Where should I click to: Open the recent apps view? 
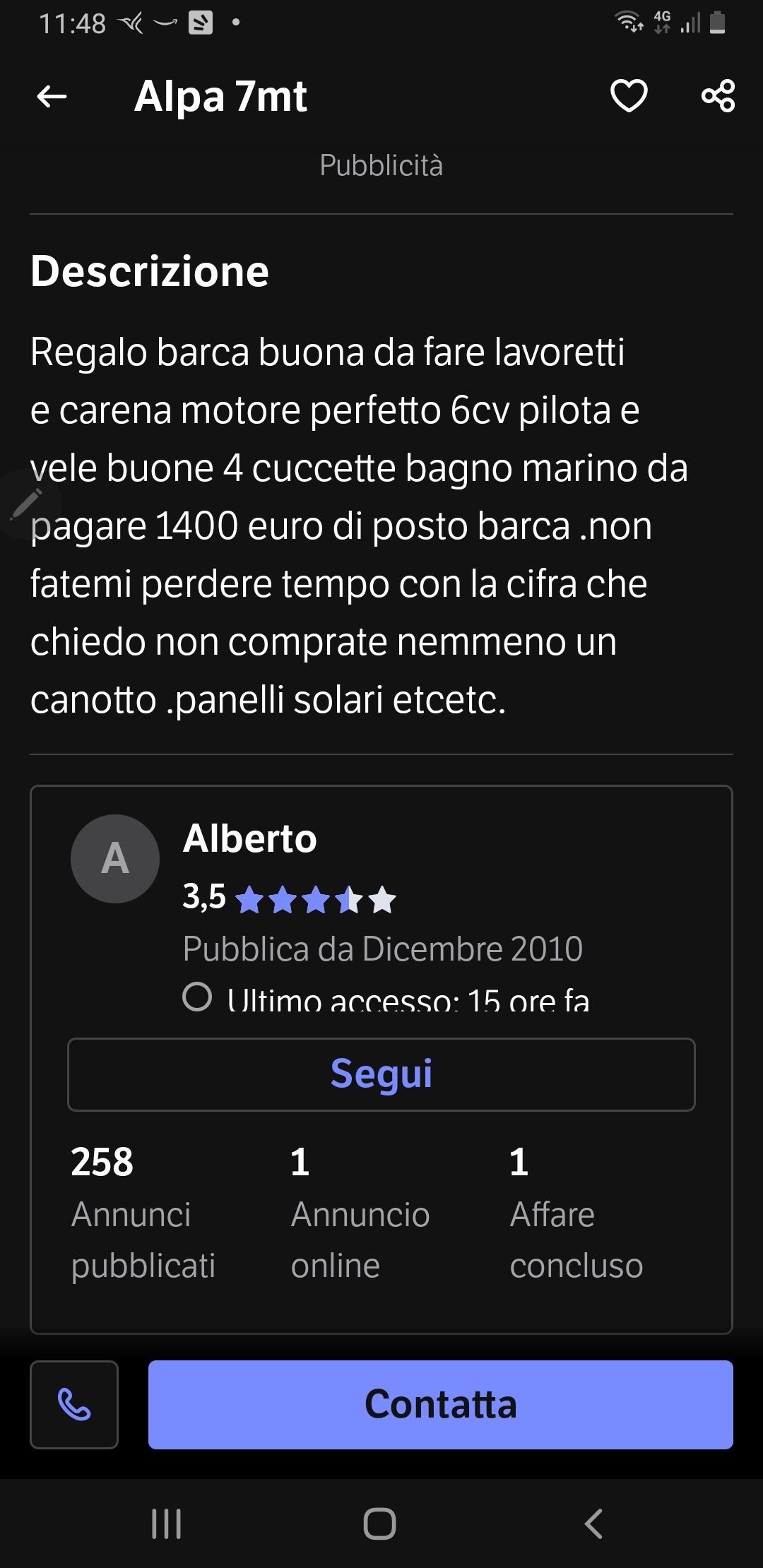(167, 1524)
